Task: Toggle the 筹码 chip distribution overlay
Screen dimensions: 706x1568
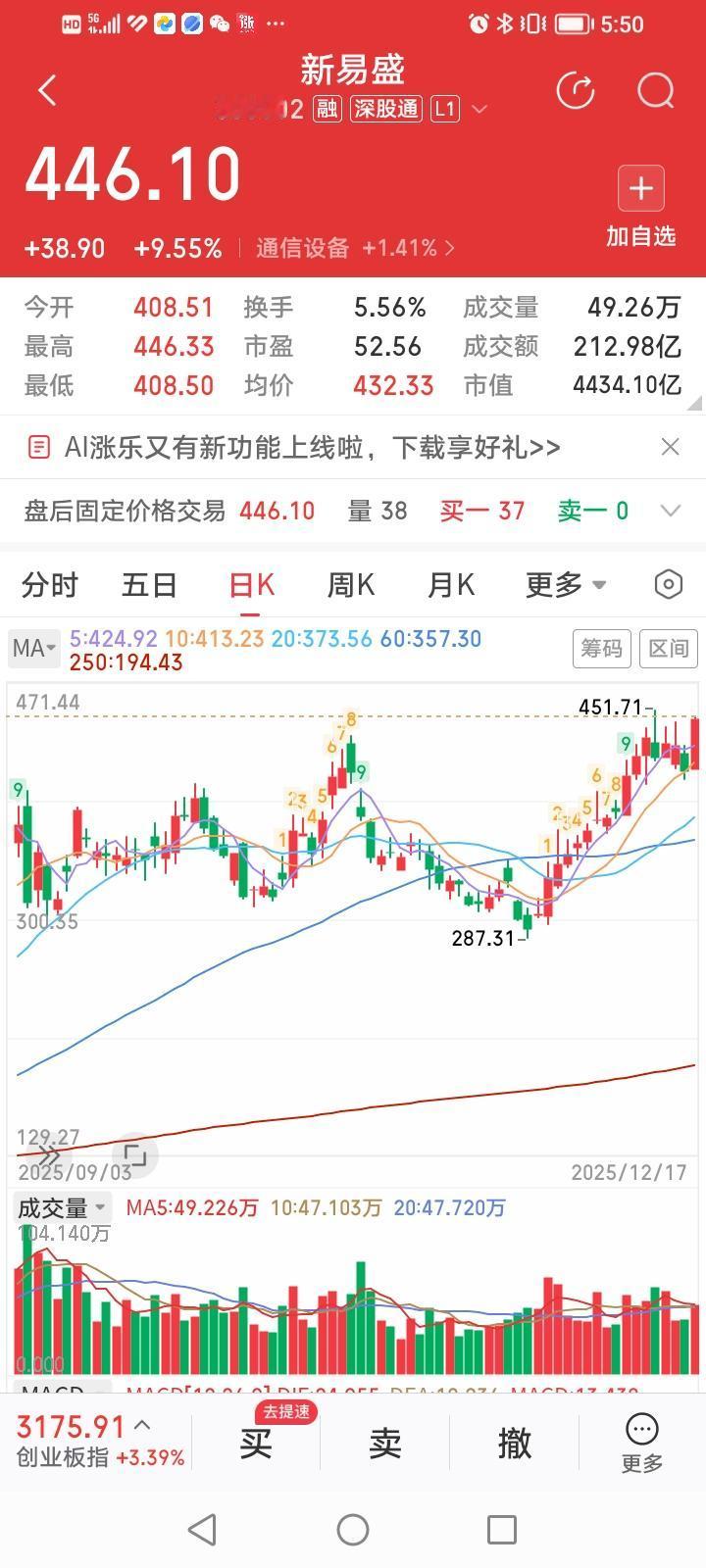Action: pyautogui.click(x=601, y=648)
